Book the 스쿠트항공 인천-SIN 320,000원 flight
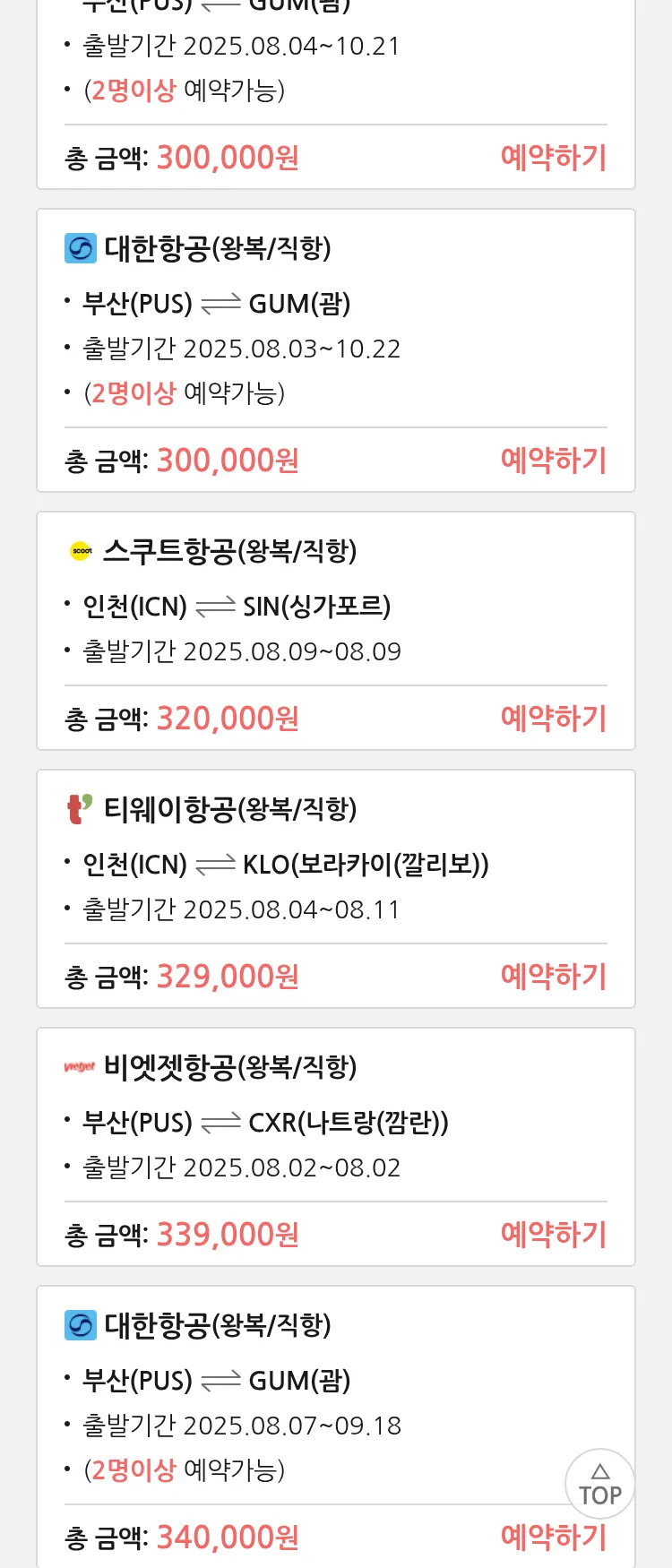The image size is (672, 1568). (x=553, y=719)
